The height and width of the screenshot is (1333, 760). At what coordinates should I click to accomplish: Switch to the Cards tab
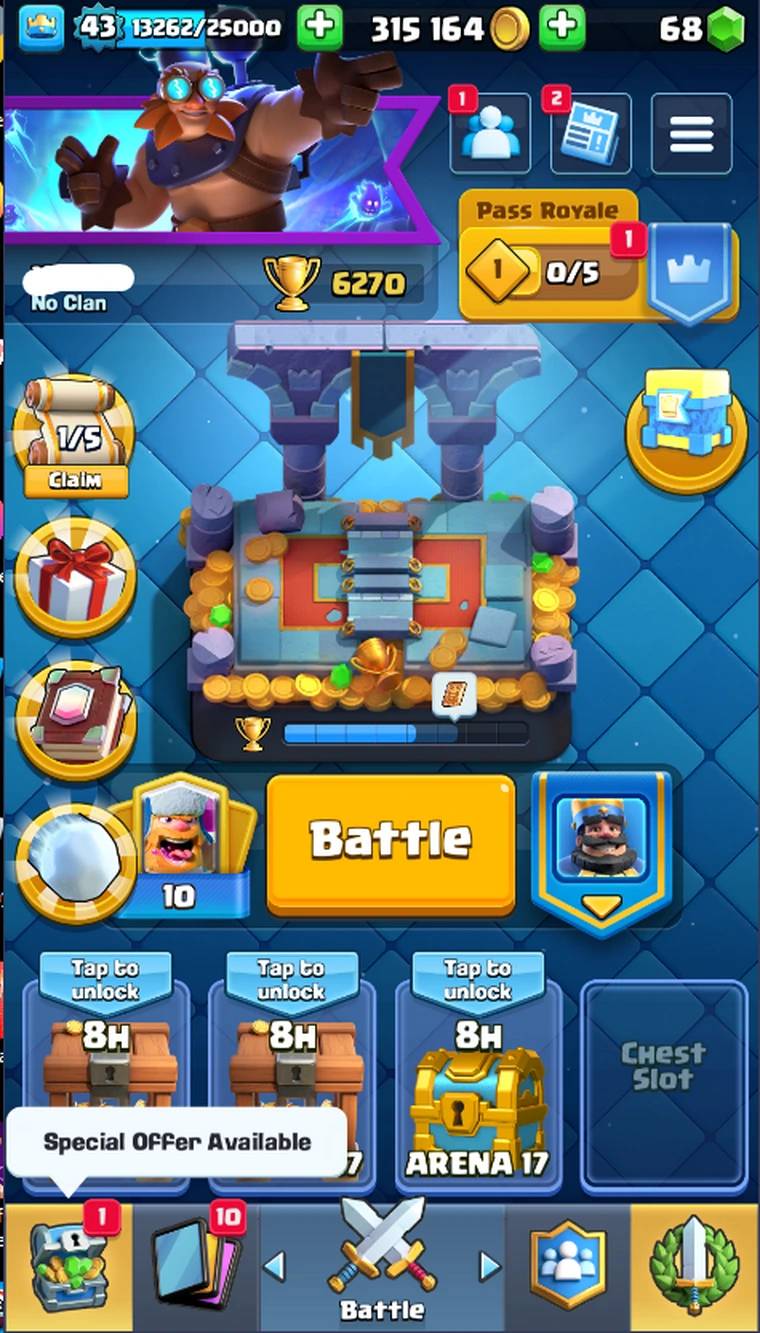click(x=195, y=1267)
